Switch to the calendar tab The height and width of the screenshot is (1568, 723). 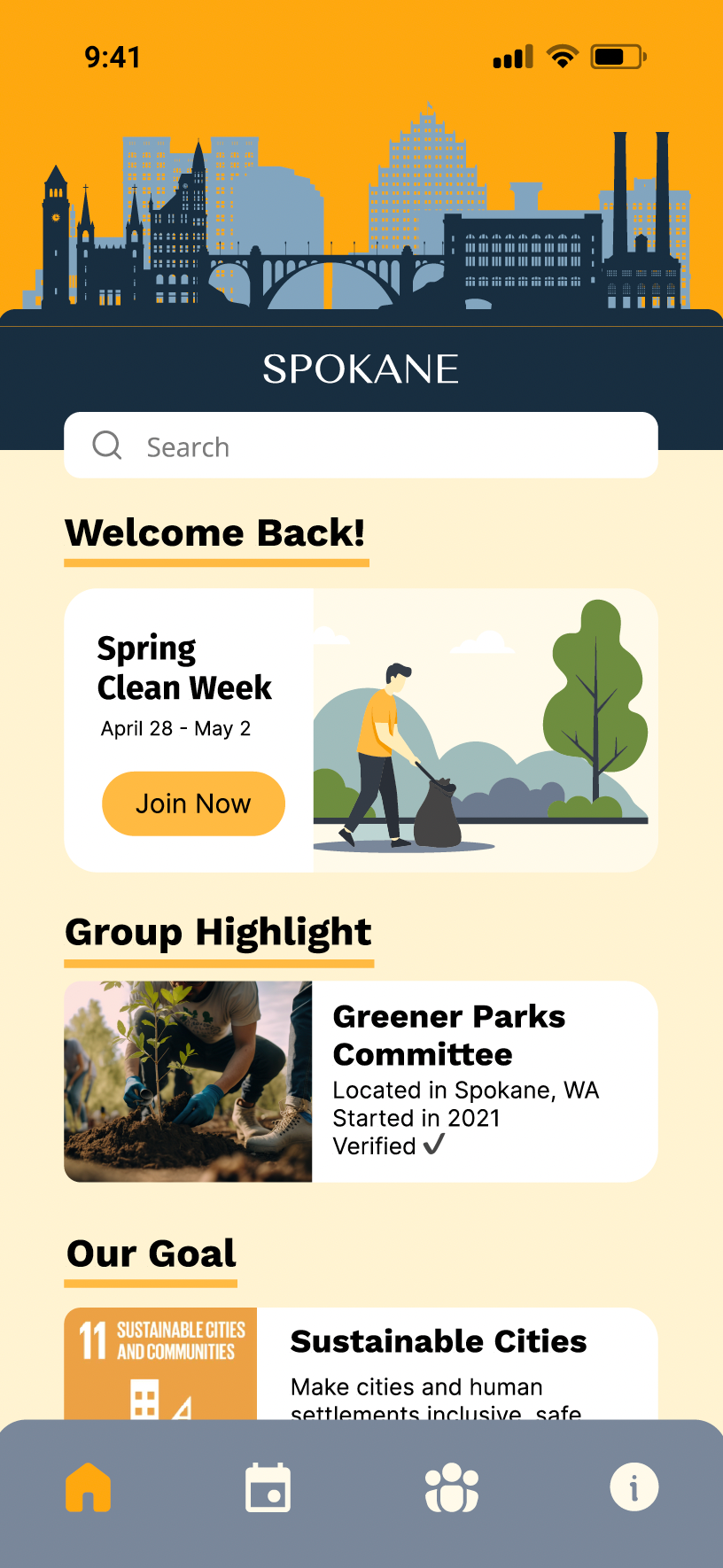tap(268, 1488)
